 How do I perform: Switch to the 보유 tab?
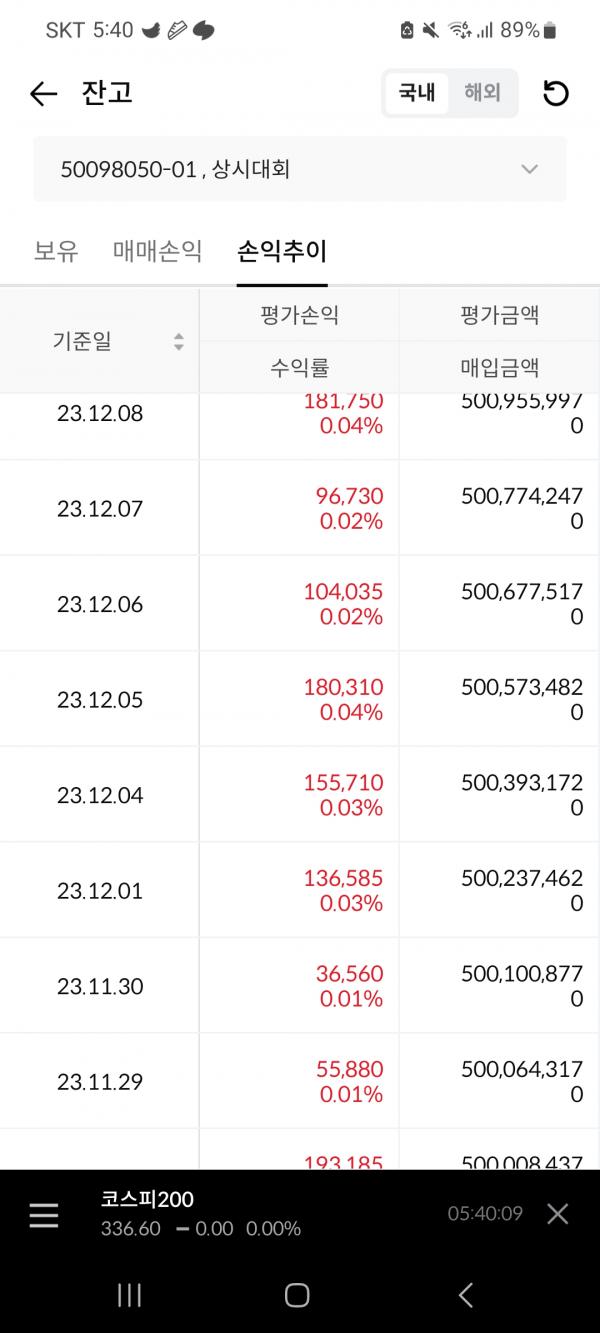[x=56, y=251]
